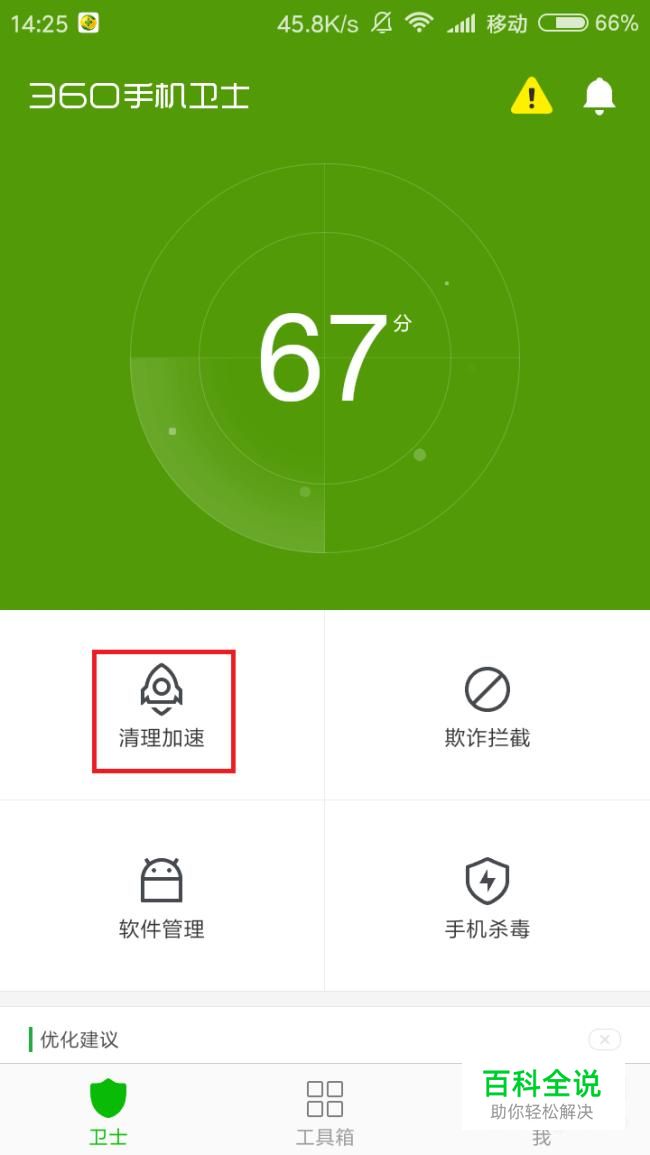Open 清理加速 cleanup tool
The height and width of the screenshot is (1155, 650).
pyautogui.click(x=162, y=706)
